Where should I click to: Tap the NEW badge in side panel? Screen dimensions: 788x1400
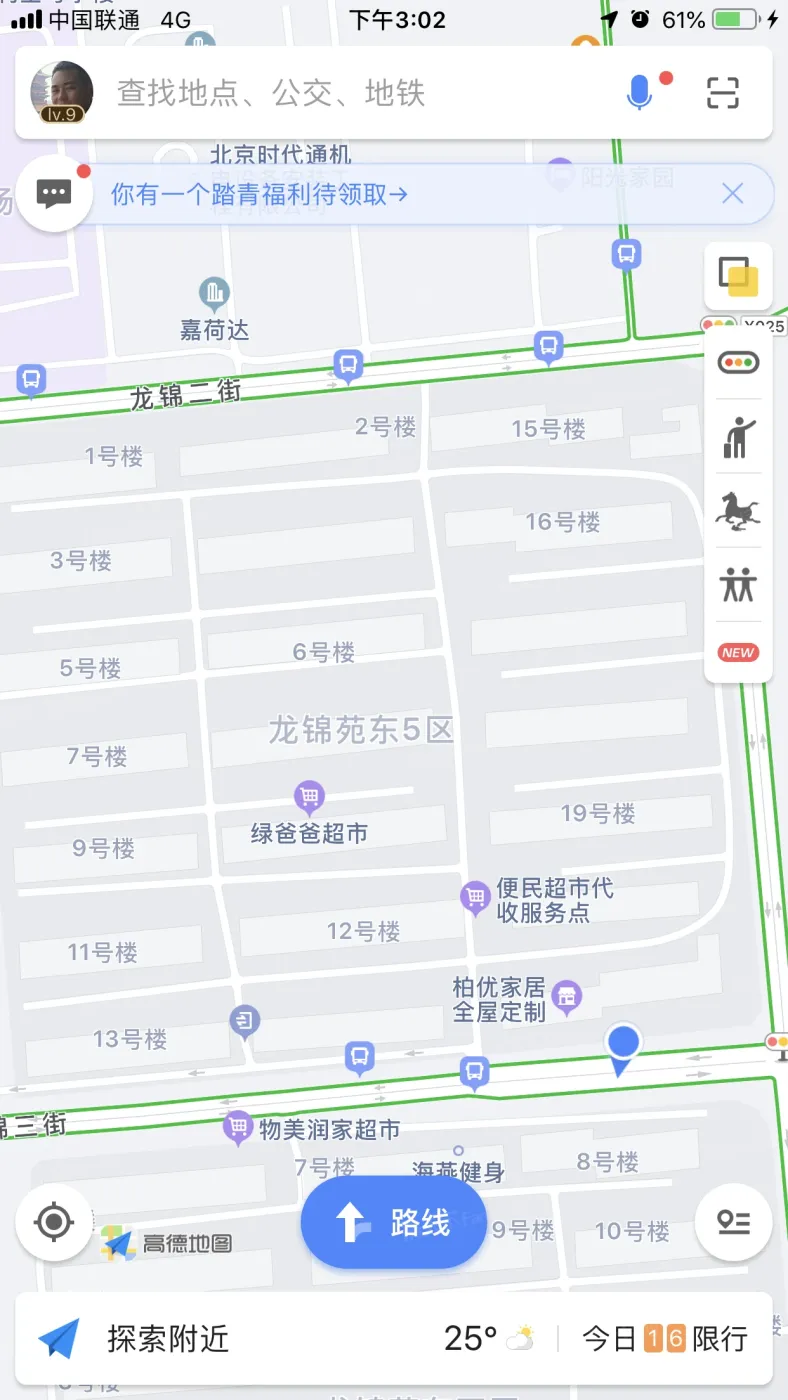[x=738, y=653]
